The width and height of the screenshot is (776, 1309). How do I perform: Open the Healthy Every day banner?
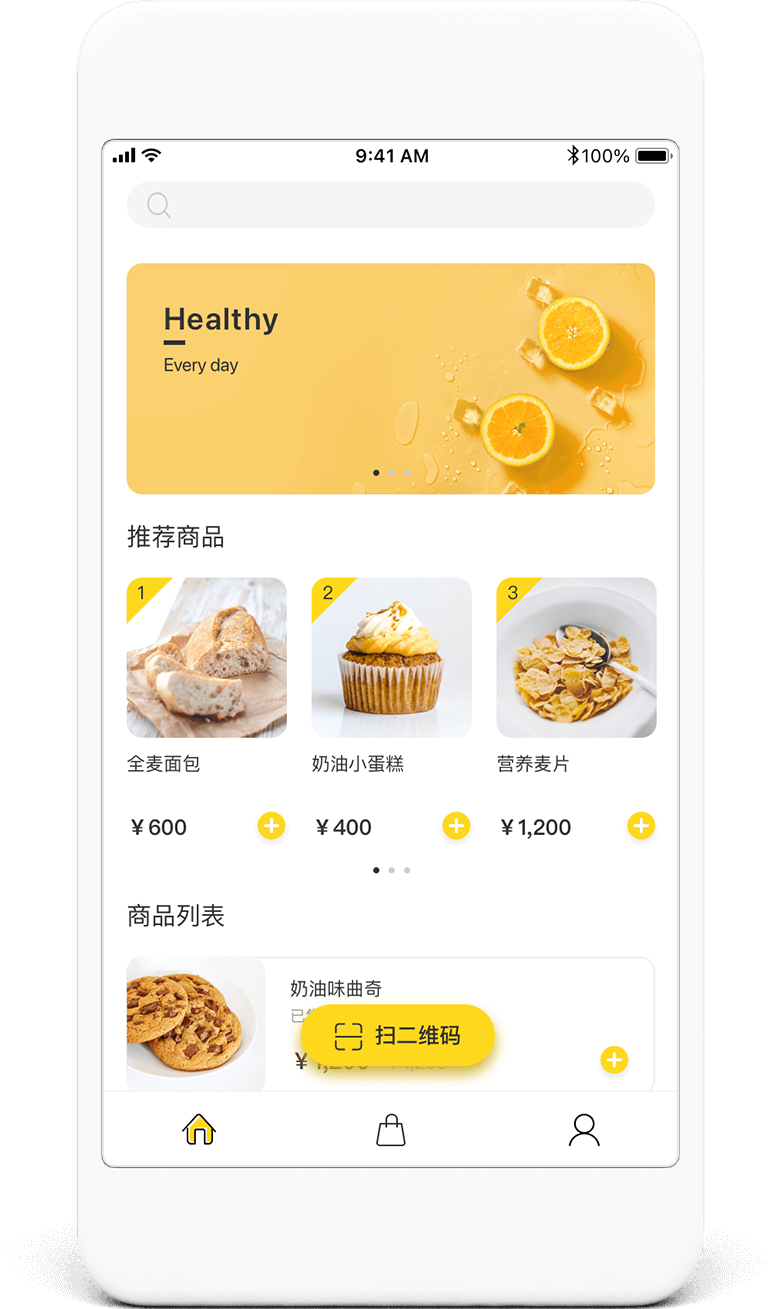[390, 379]
